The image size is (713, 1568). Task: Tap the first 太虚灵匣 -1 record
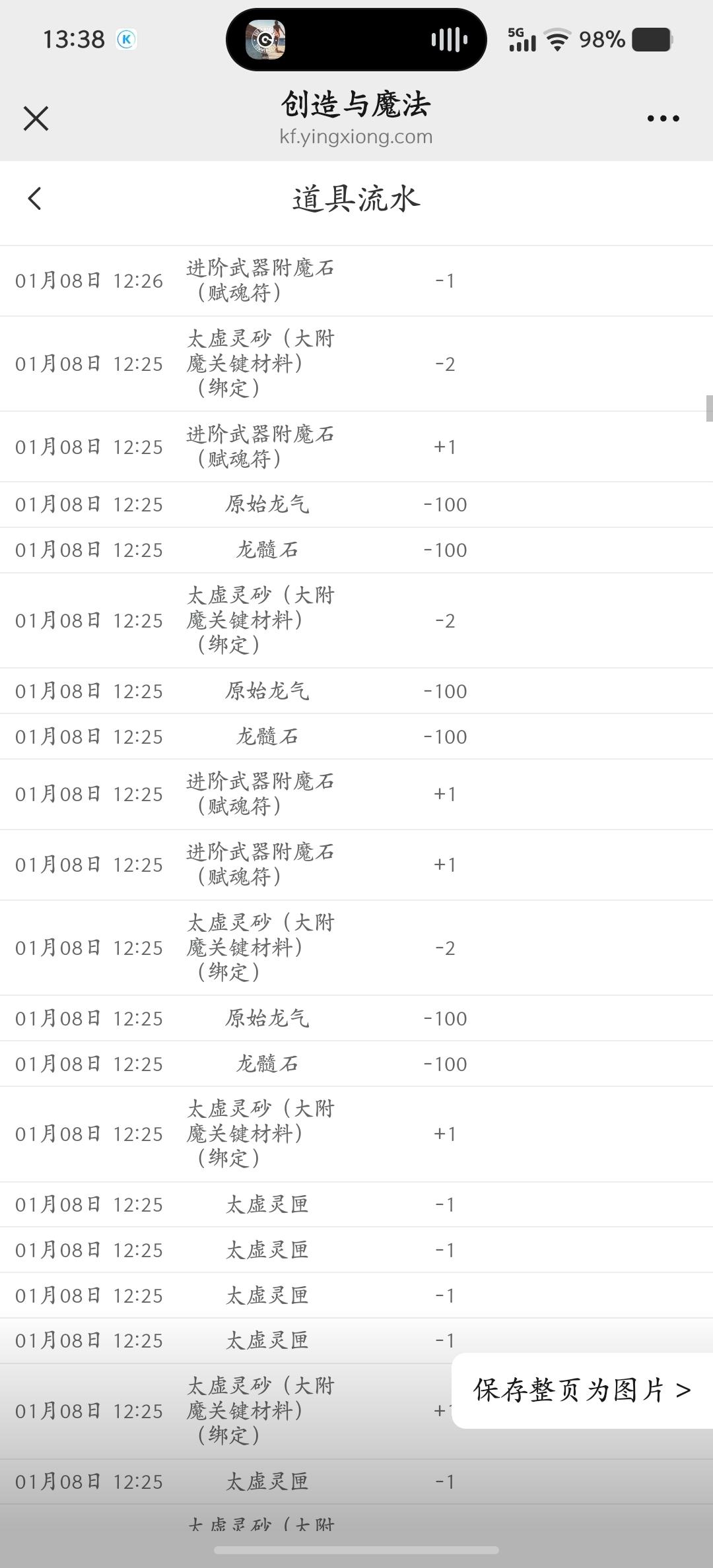(267, 1204)
